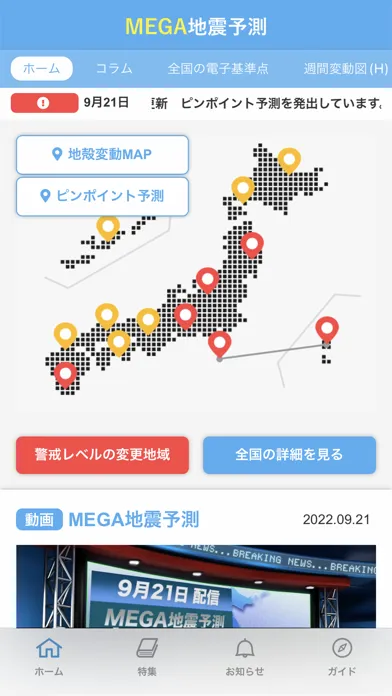Screen dimensions: 392x696
Task: Open the 9月21日 alert ticker
Action: click(x=196, y=103)
